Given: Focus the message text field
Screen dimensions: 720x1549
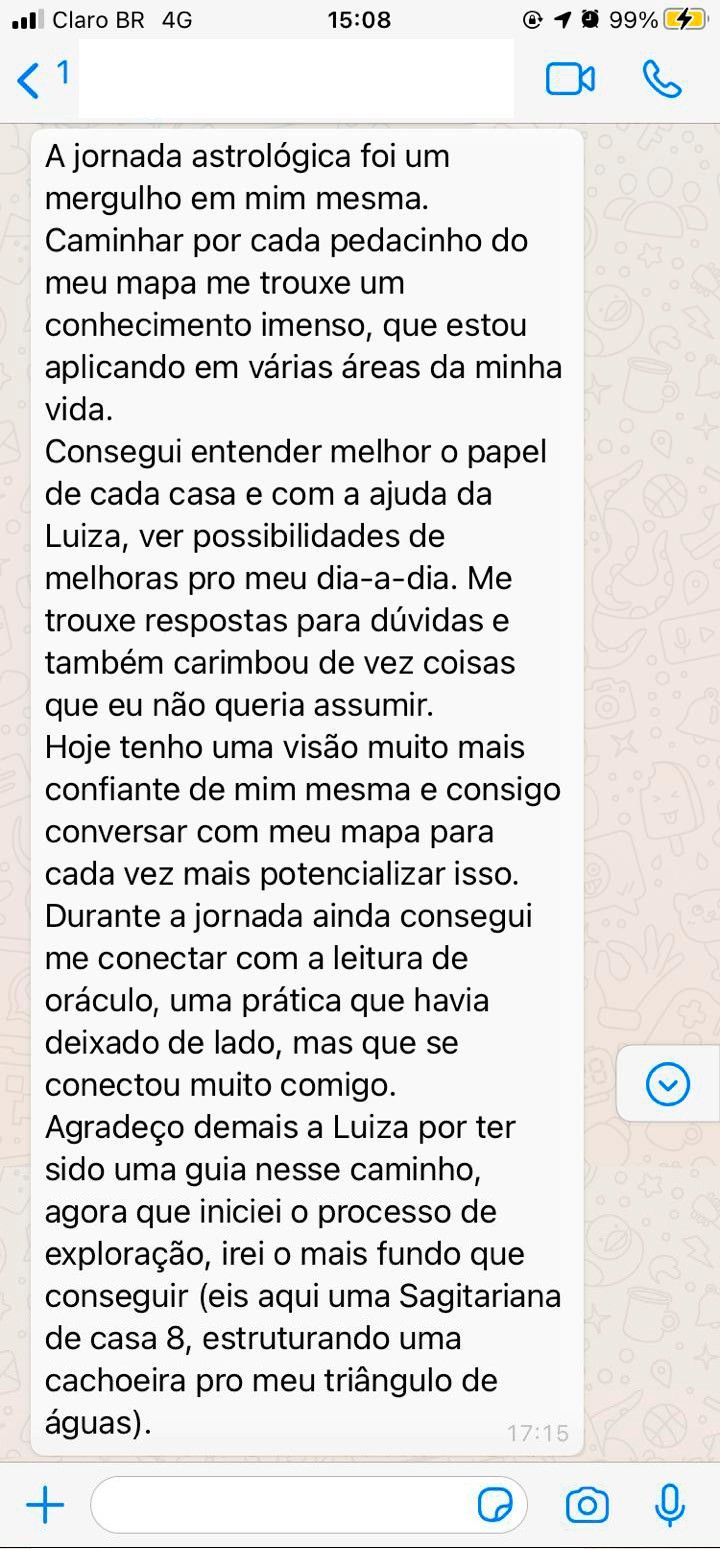Looking at the screenshot, I should pos(280,1504).
